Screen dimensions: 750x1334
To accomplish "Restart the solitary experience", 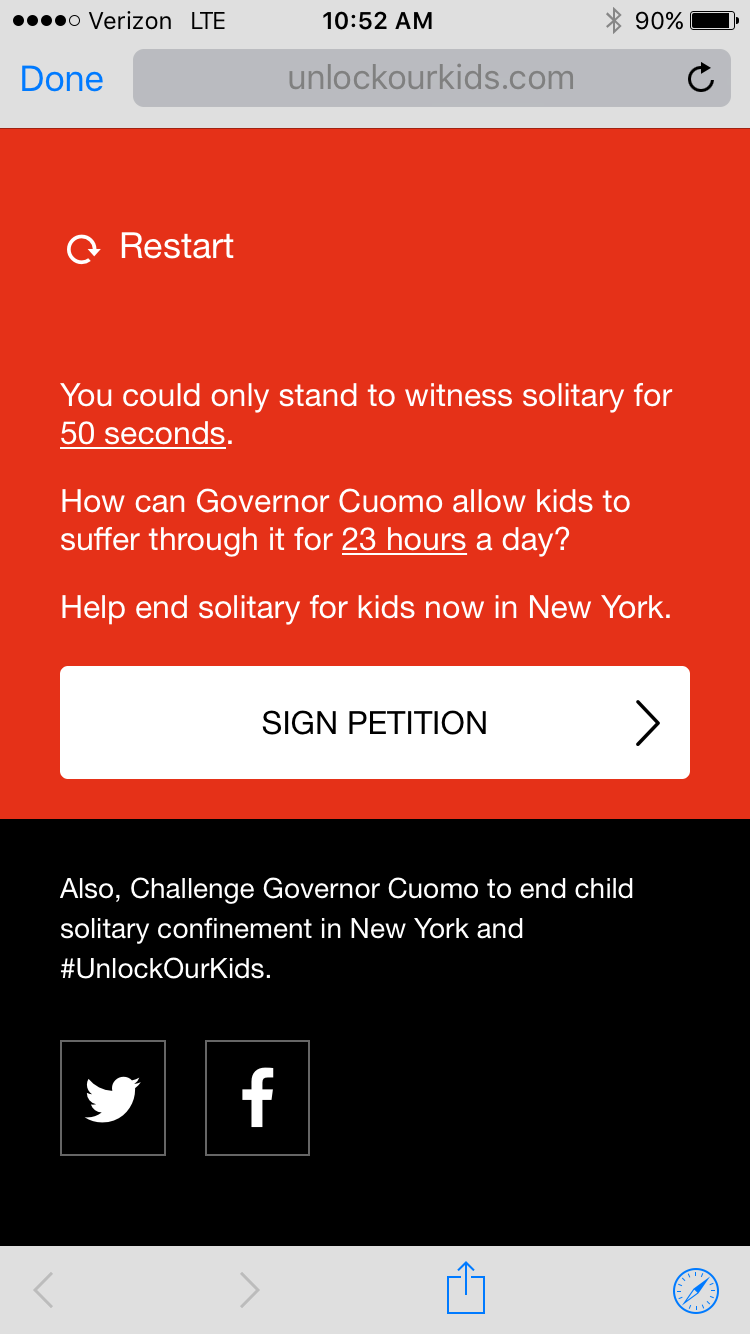I will pos(150,247).
